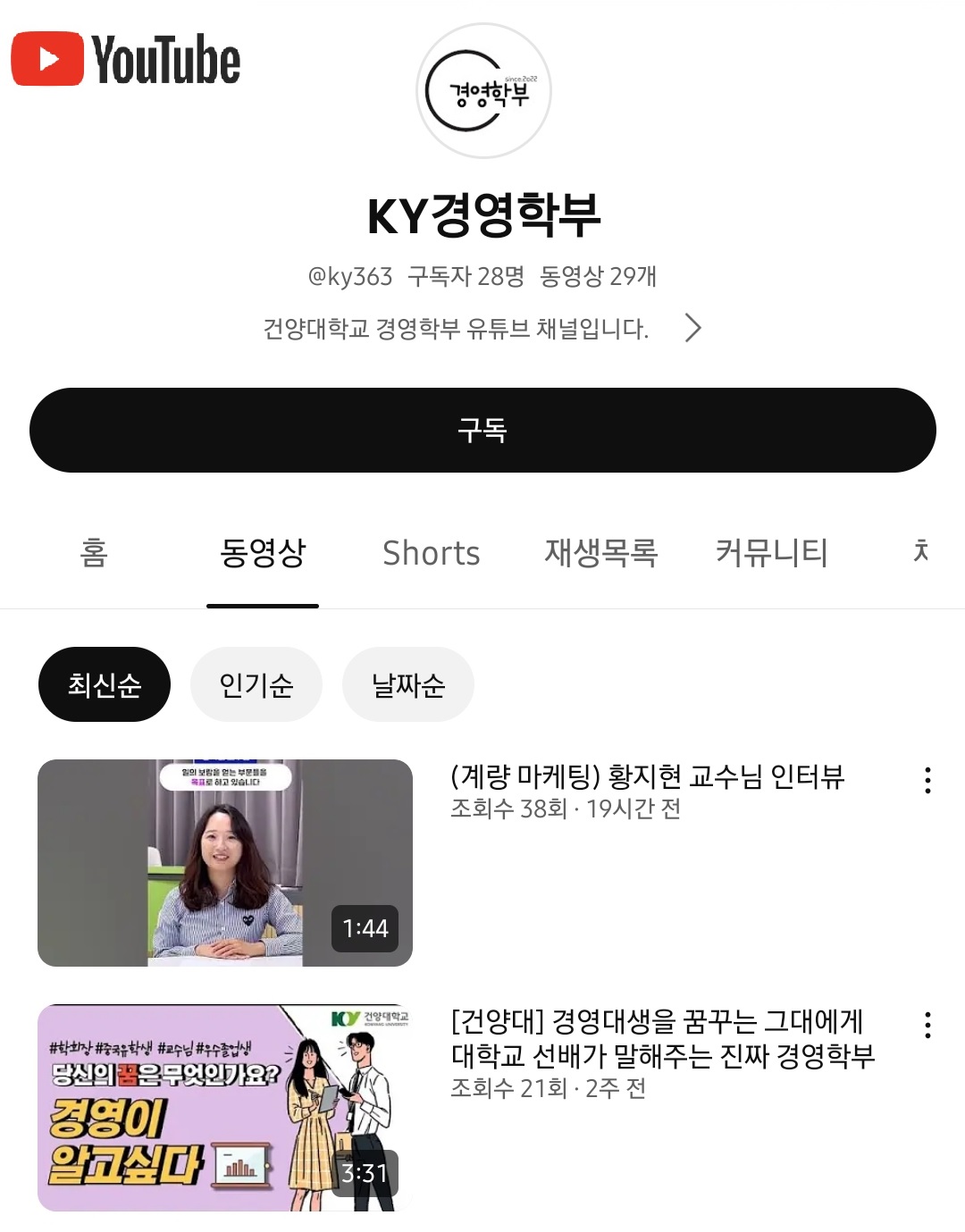The image size is (965, 1232).
Task: Open options for 황지현 교수님 인터뷰 video
Action: (927, 780)
